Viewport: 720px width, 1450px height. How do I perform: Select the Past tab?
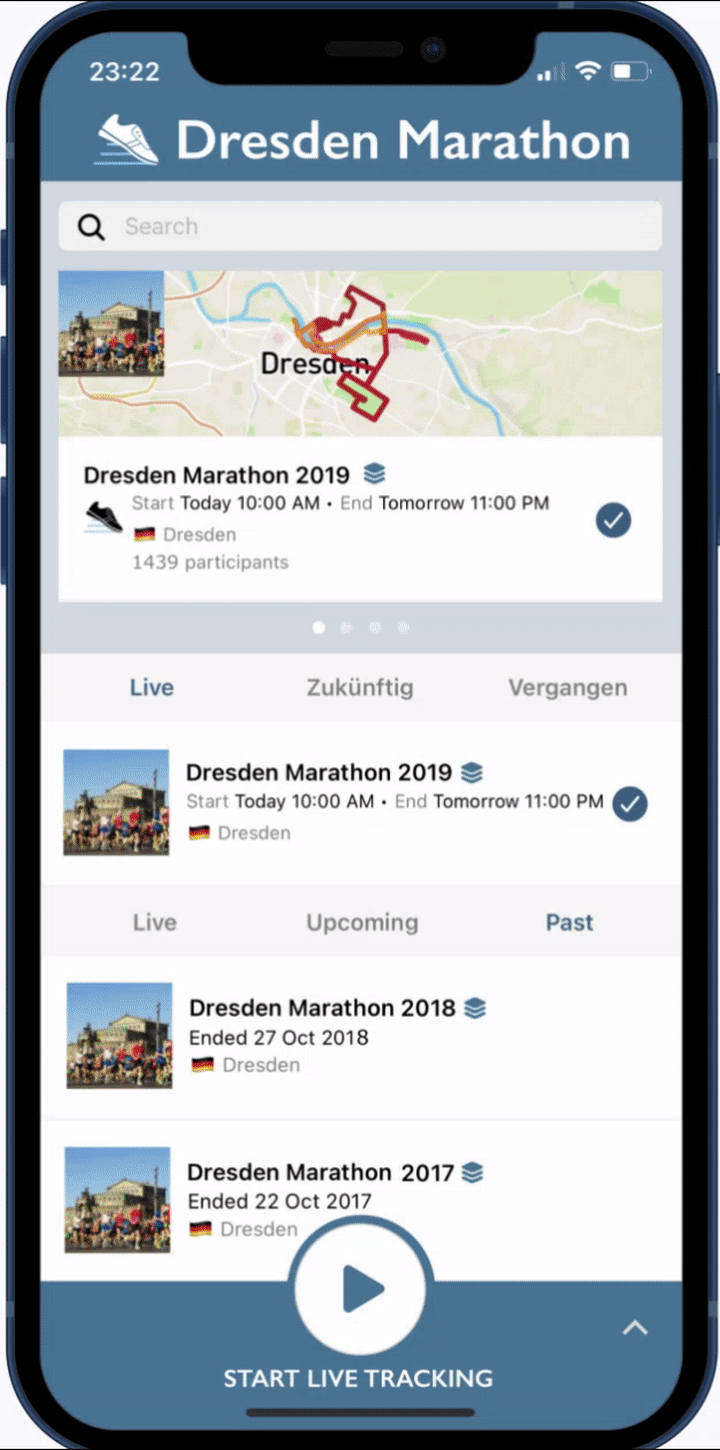[x=569, y=922]
